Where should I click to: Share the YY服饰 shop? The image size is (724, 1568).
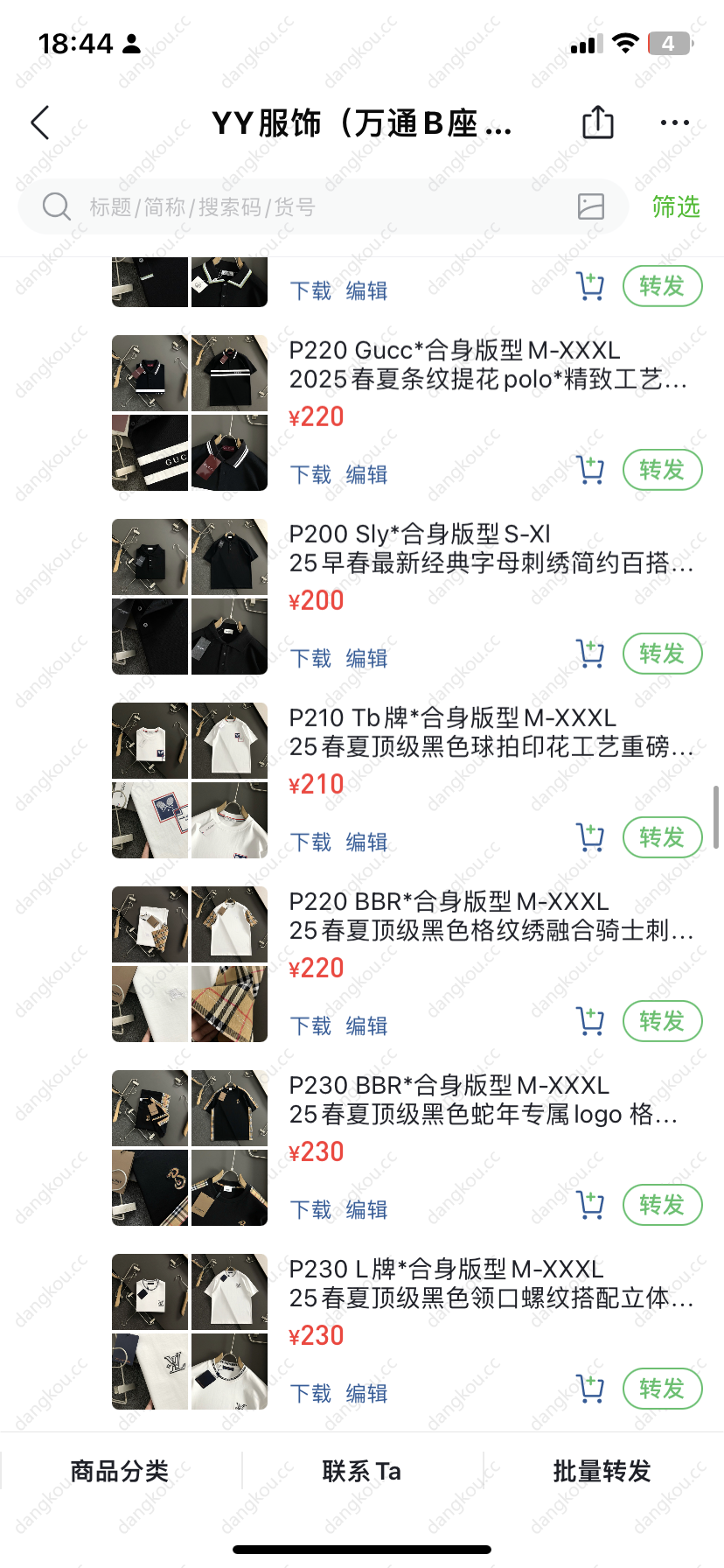598,122
